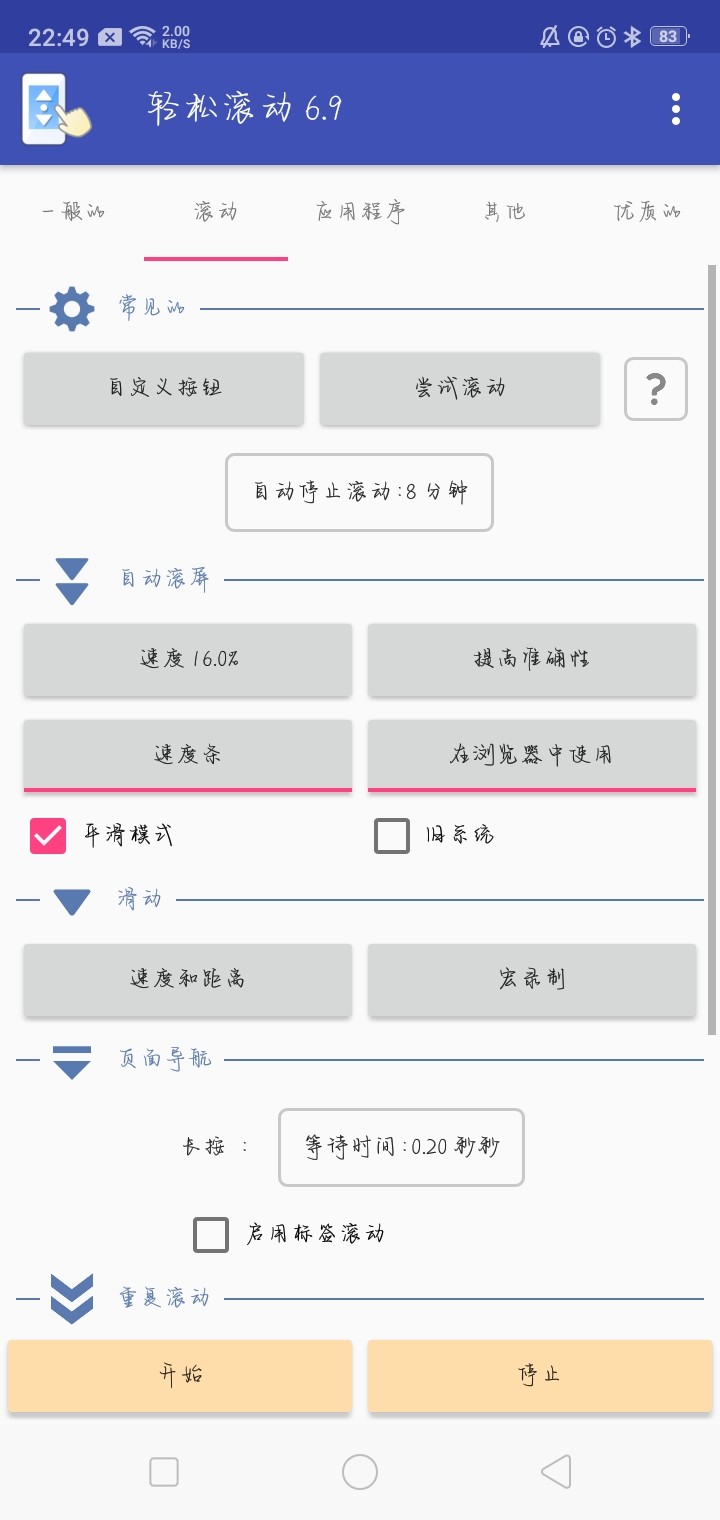Tap the 开始 button
The height and width of the screenshot is (1520, 720).
[180, 1375]
